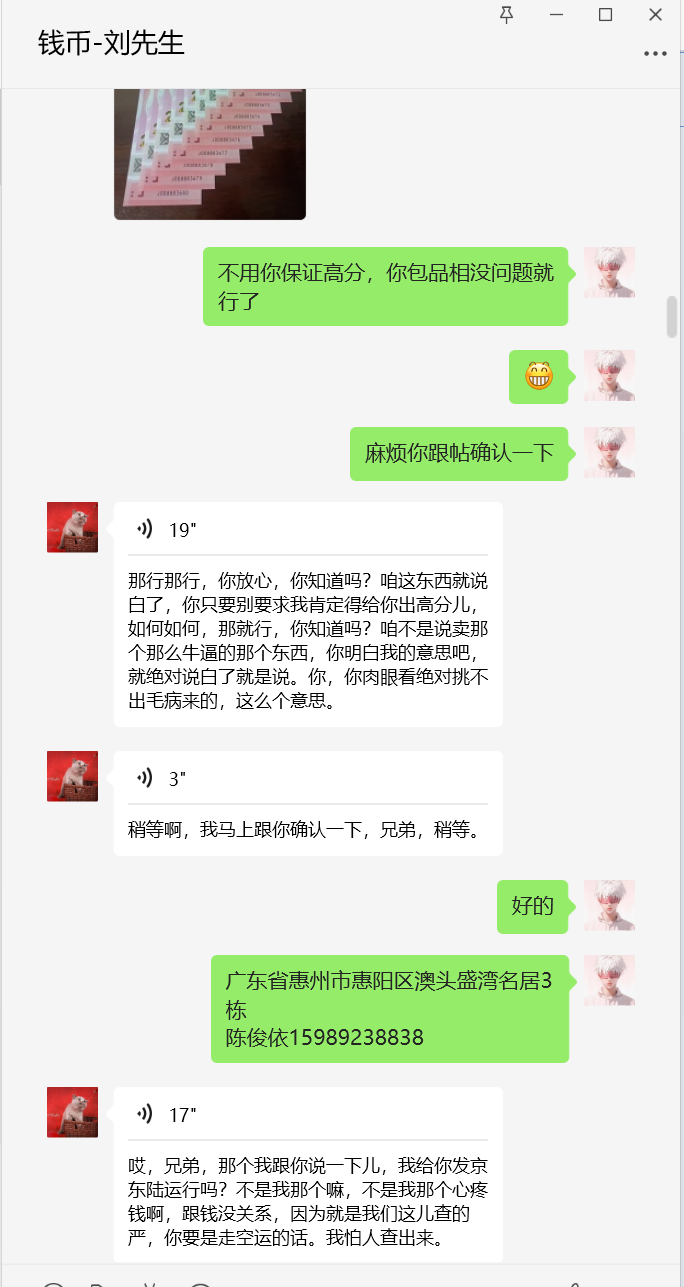This screenshot has height=1287, width=684.
Task: Close the chat window
Action: tap(655, 14)
